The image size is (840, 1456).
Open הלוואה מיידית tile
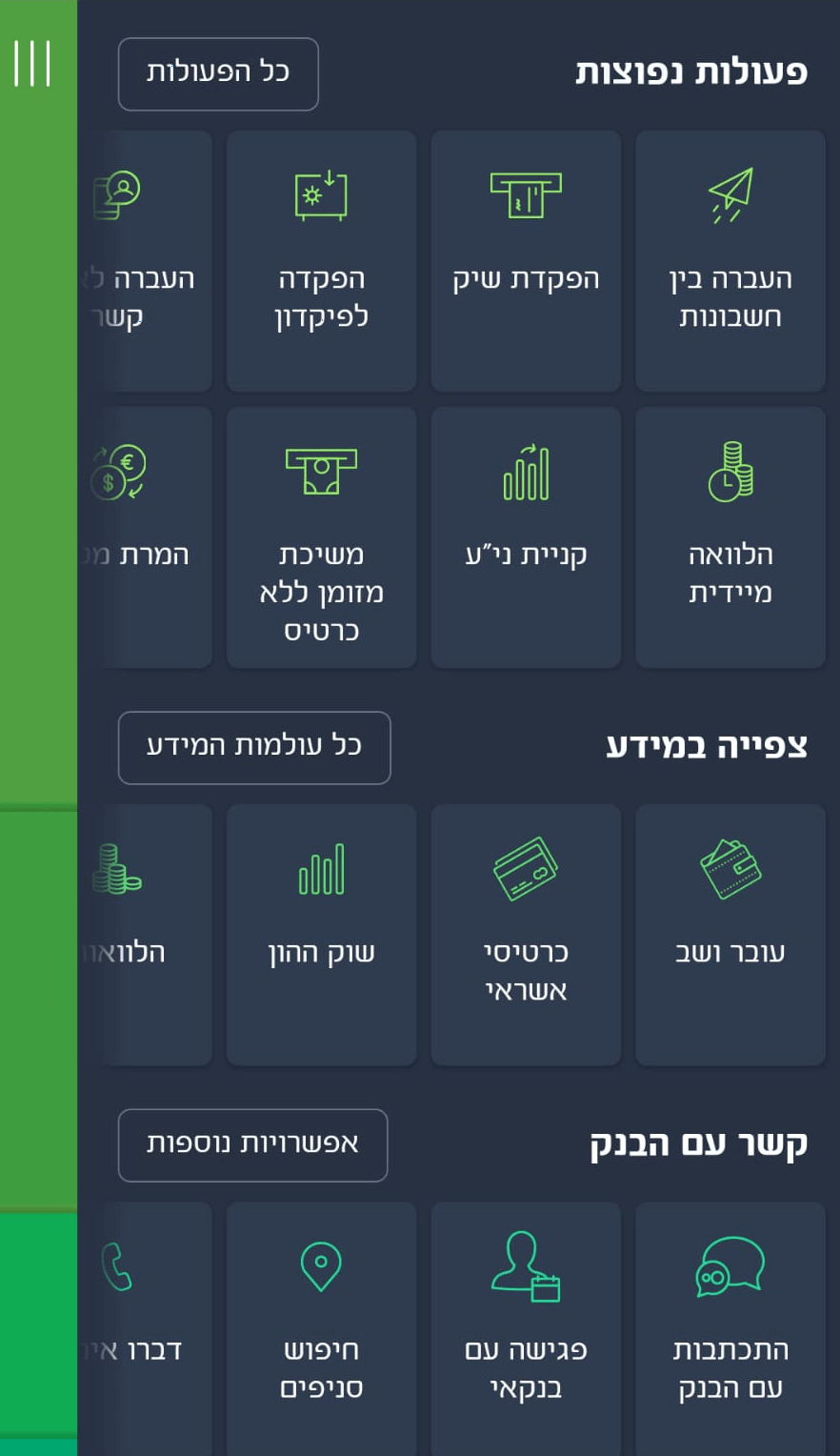tap(730, 537)
